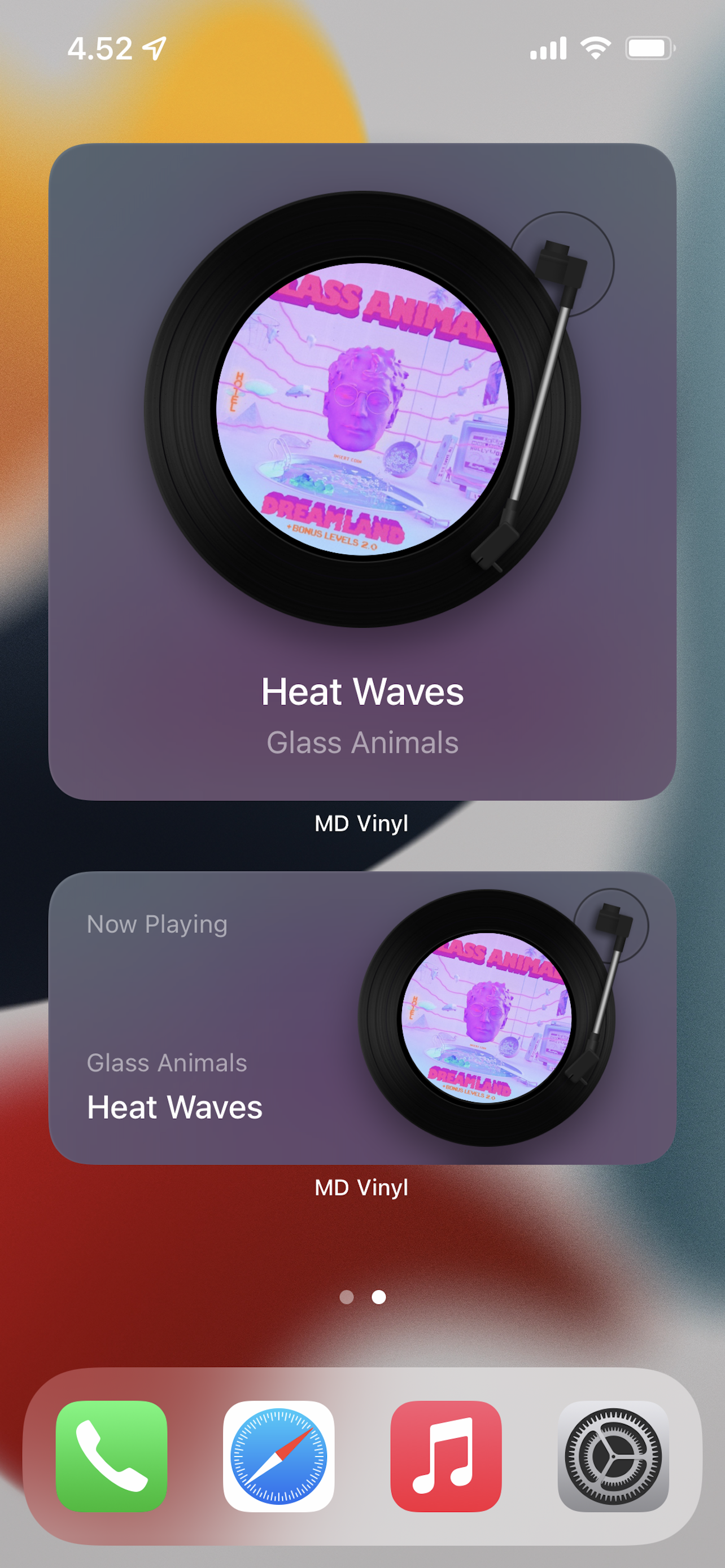Open the large MD Vinyl widget
This screenshot has width=725, height=1568.
[x=362, y=472]
